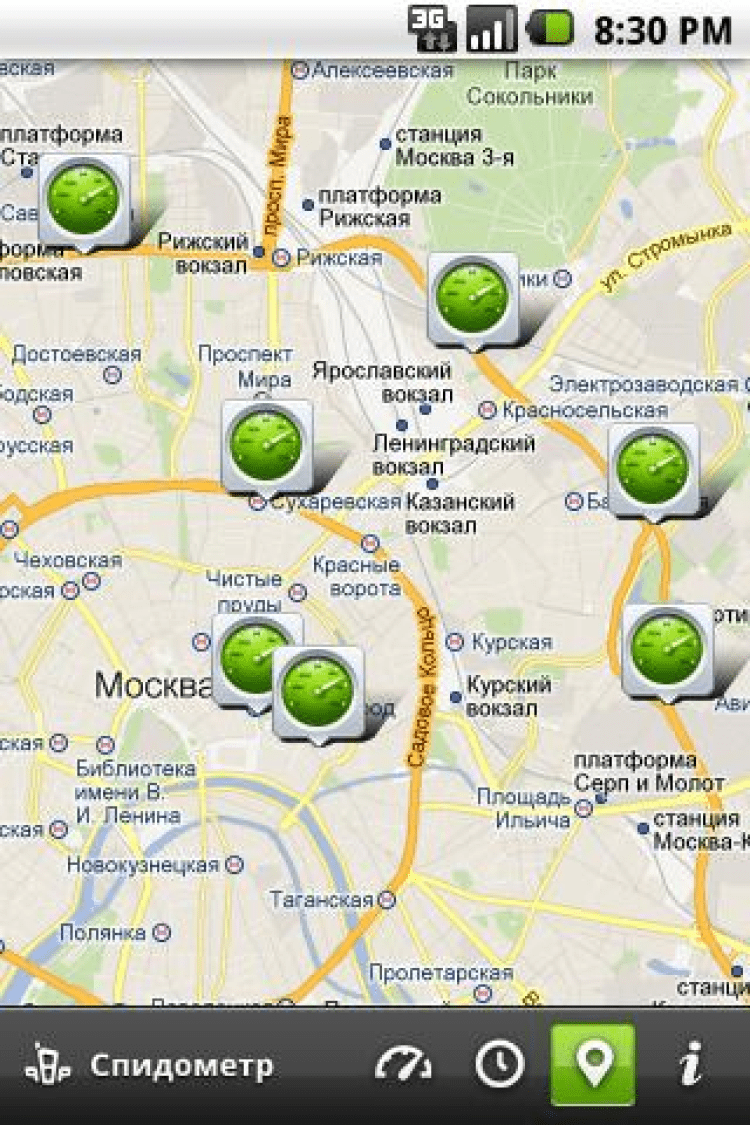
Task: Select the speed marker near Красносельская
Action: pyautogui.click(x=473, y=297)
